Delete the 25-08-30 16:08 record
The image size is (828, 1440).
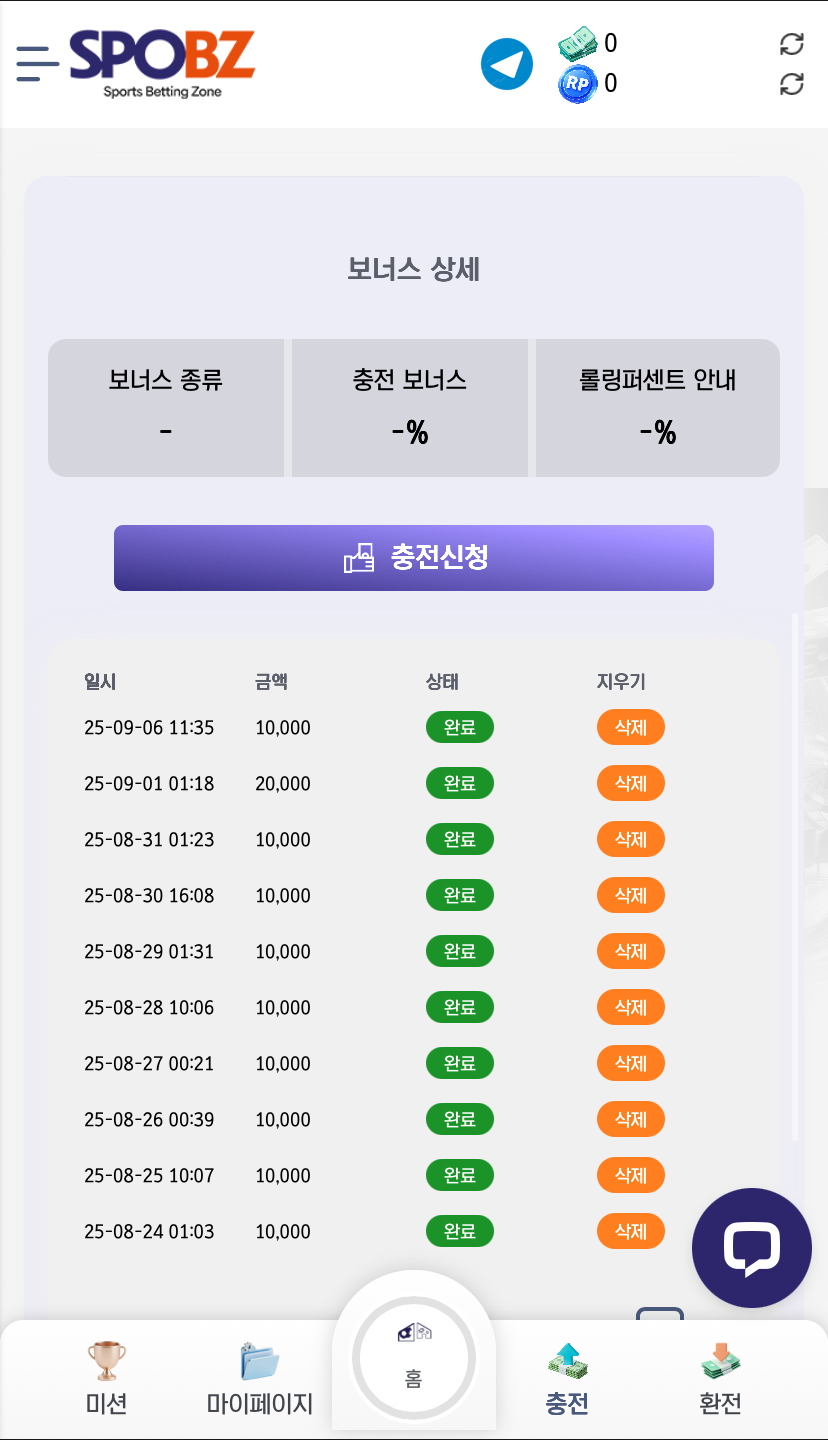point(631,895)
